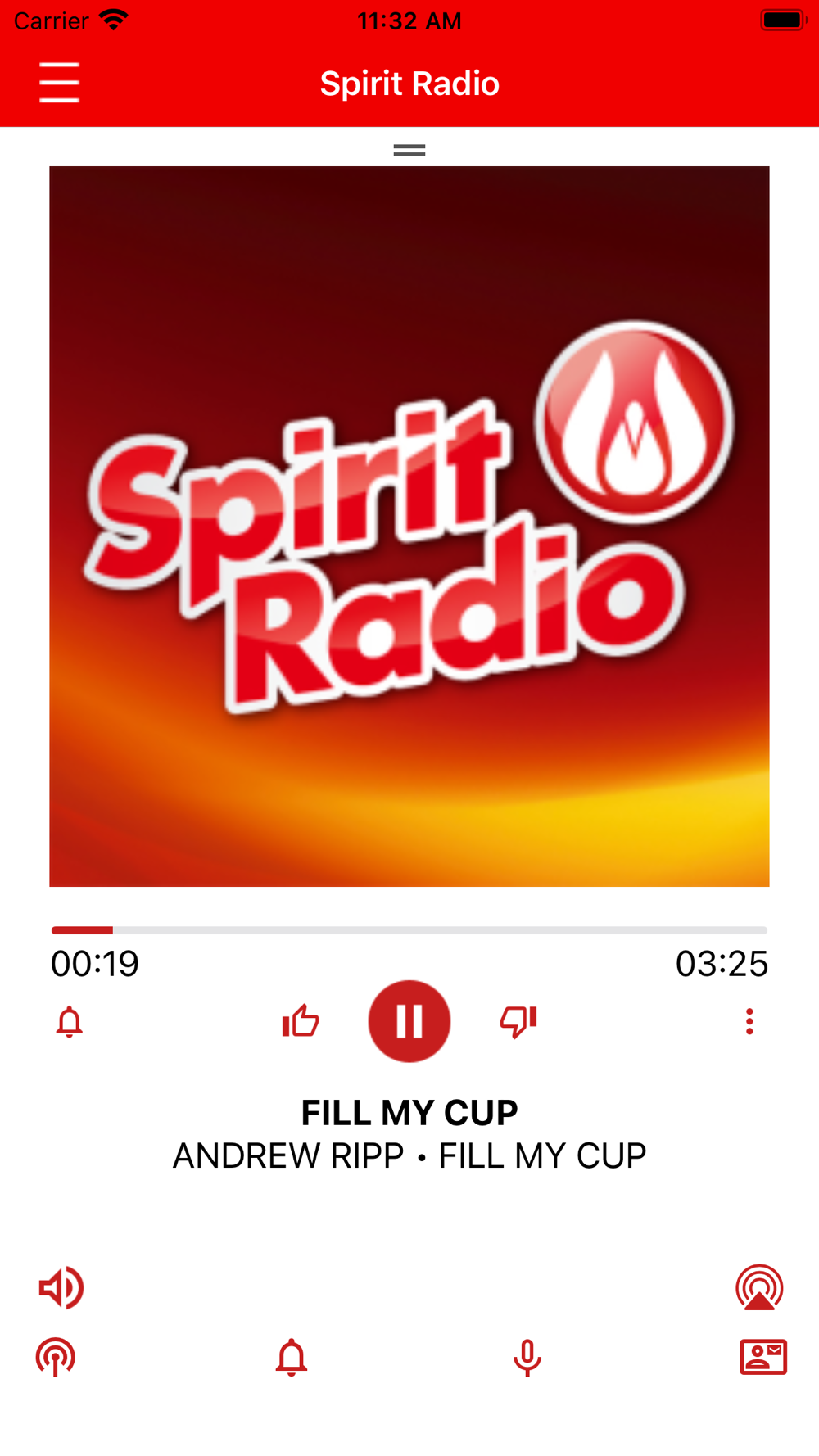The height and width of the screenshot is (1456, 819).
Task: Switch to the notifications bell tab
Action: 292,1357
